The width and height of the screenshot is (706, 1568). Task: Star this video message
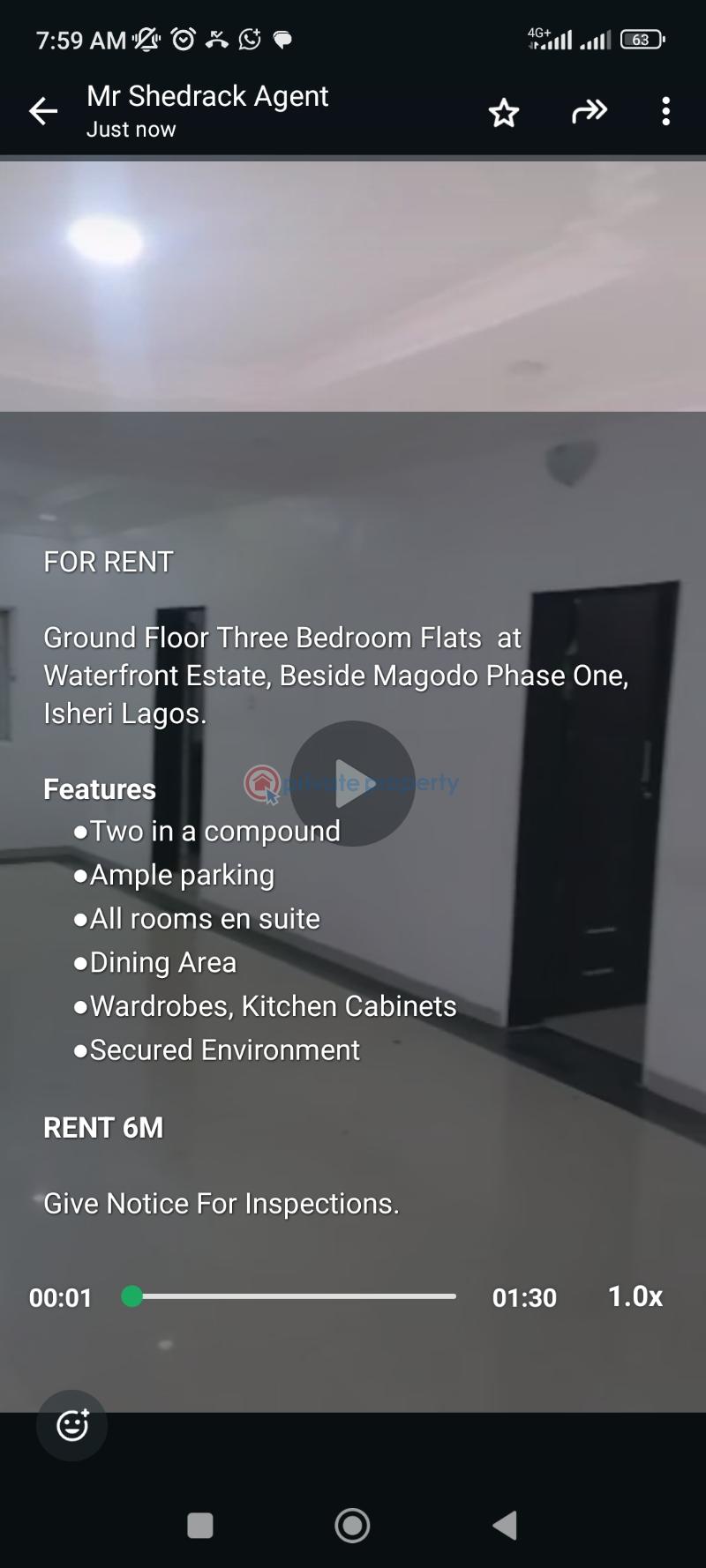(503, 112)
